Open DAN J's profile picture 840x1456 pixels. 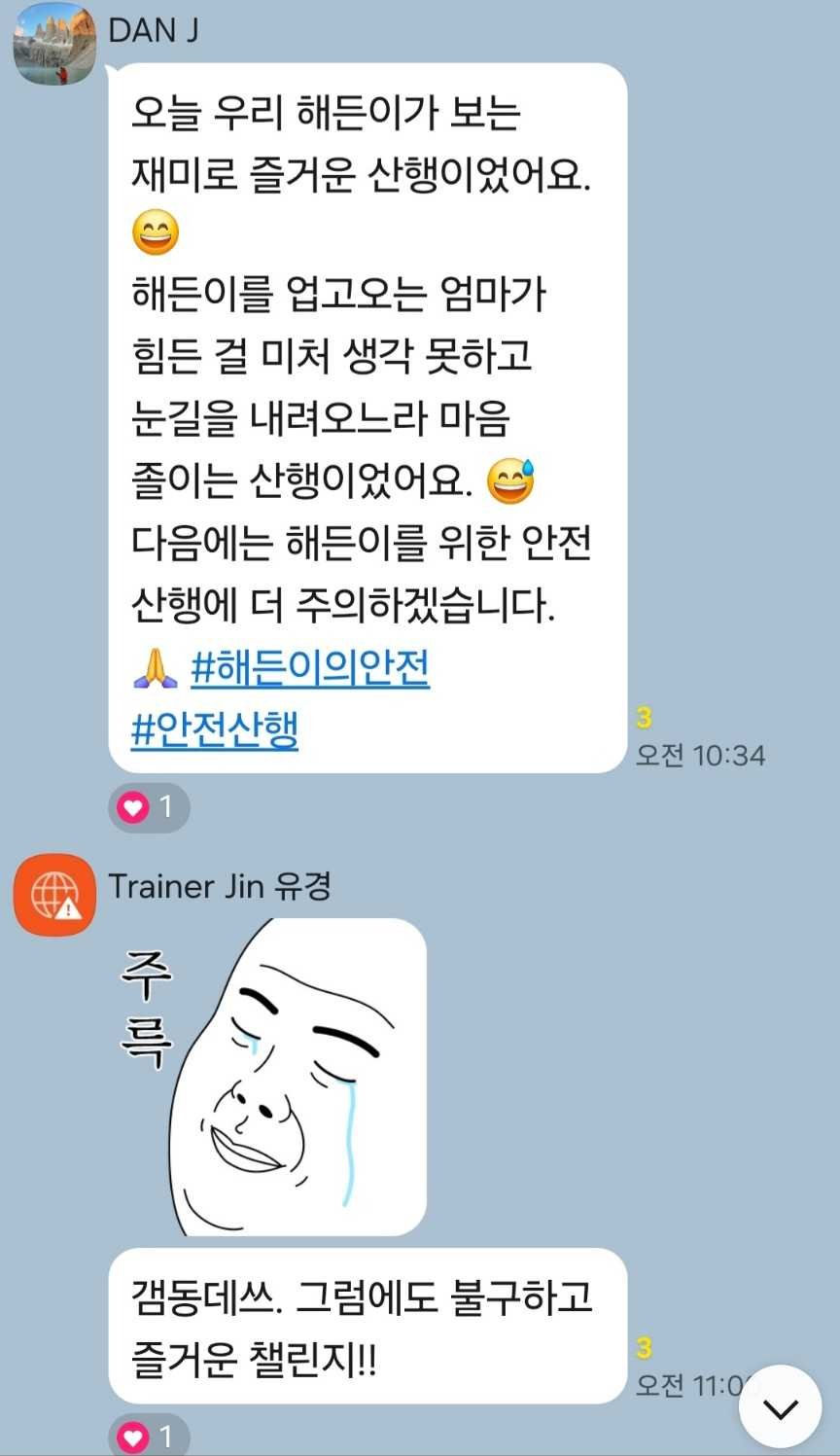pos(54,44)
